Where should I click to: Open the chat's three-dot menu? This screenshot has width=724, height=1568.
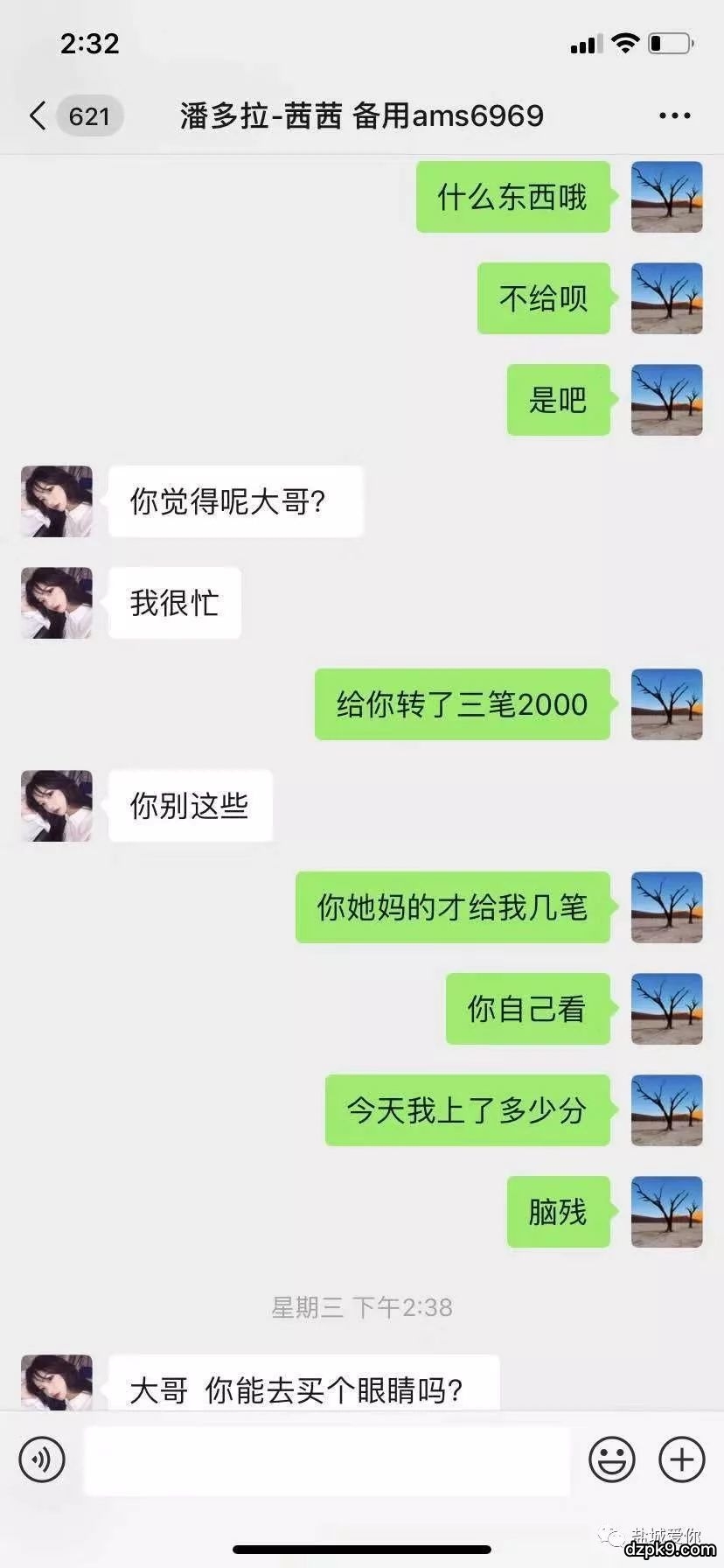(674, 115)
